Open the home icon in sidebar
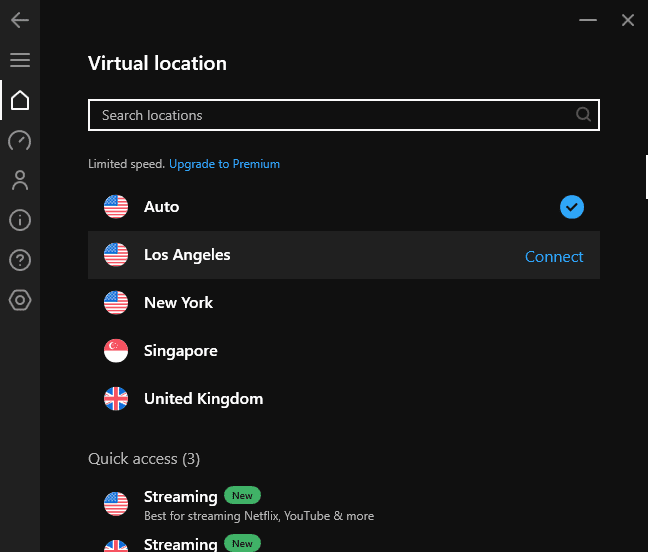The height and width of the screenshot is (552, 648). pyautogui.click(x=20, y=100)
